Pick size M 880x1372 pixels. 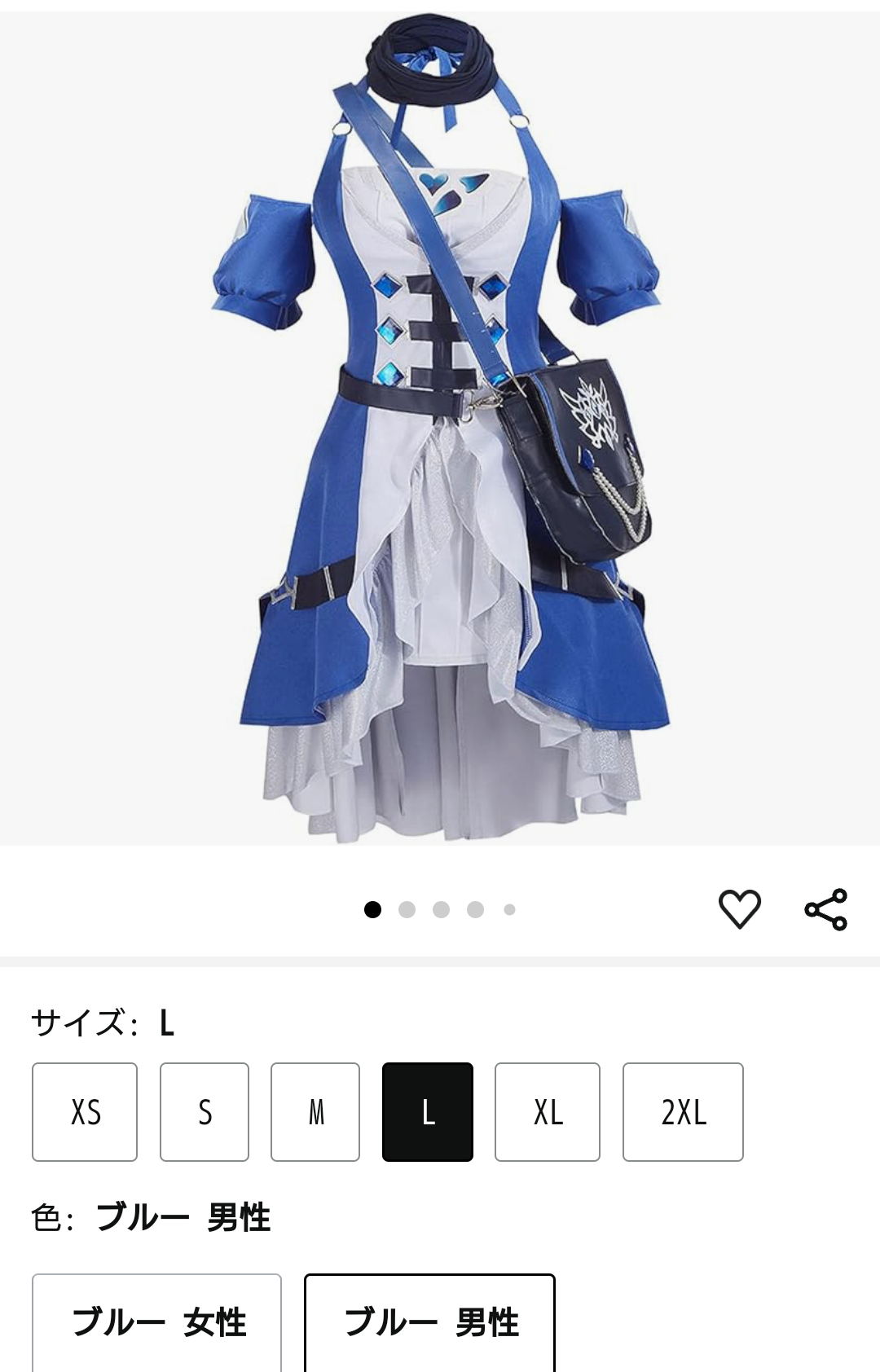tap(315, 1112)
